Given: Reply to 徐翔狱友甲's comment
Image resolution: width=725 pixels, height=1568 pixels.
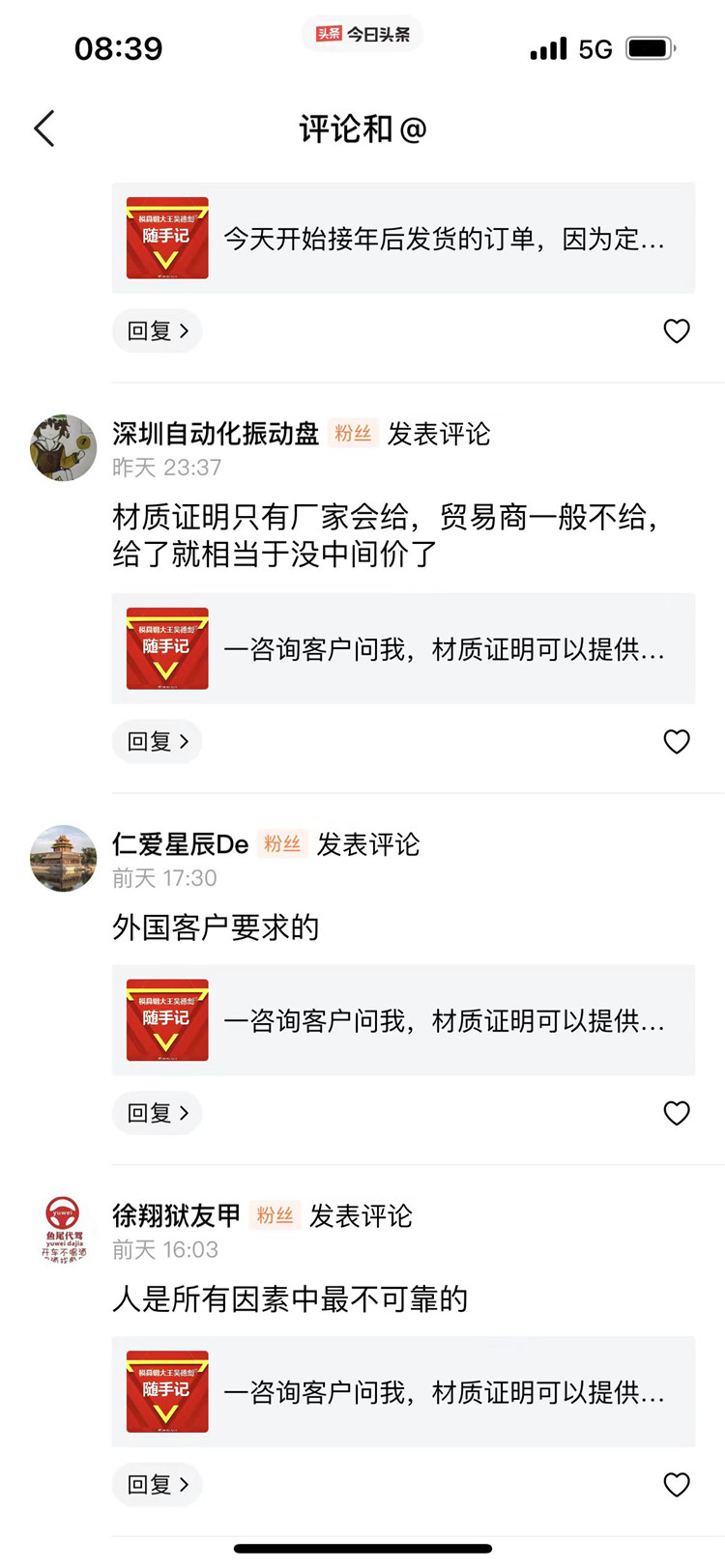Looking at the screenshot, I should 157,1485.
